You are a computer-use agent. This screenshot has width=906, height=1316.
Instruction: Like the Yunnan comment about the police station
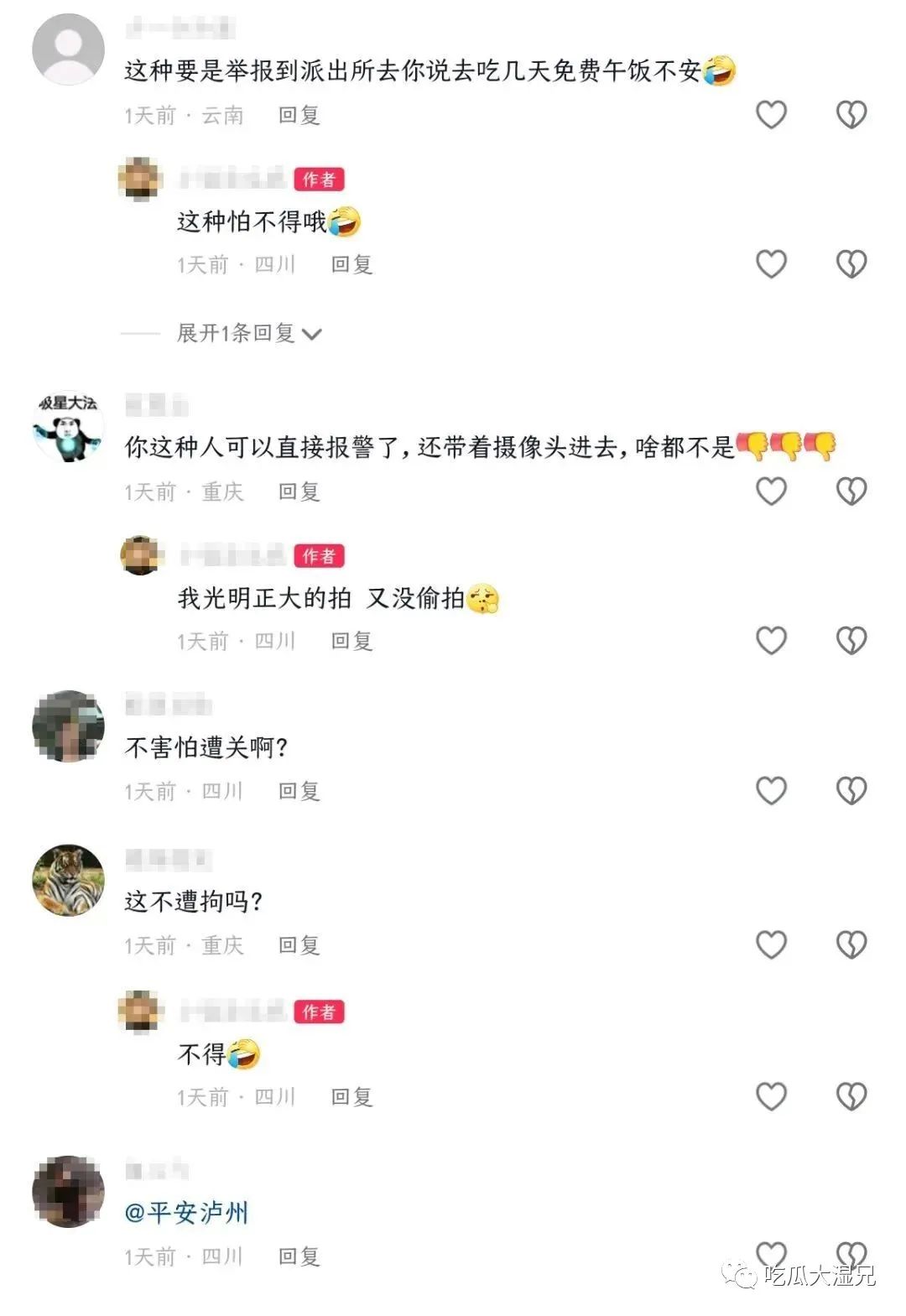(x=771, y=115)
